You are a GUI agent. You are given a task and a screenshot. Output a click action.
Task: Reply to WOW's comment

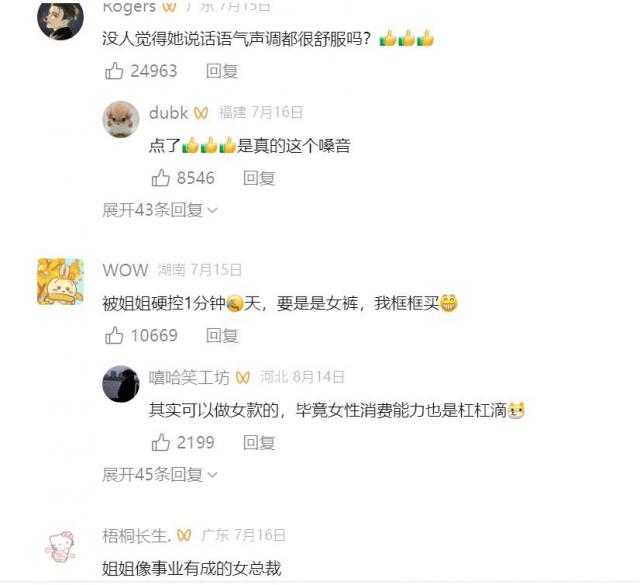pos(222,335)
